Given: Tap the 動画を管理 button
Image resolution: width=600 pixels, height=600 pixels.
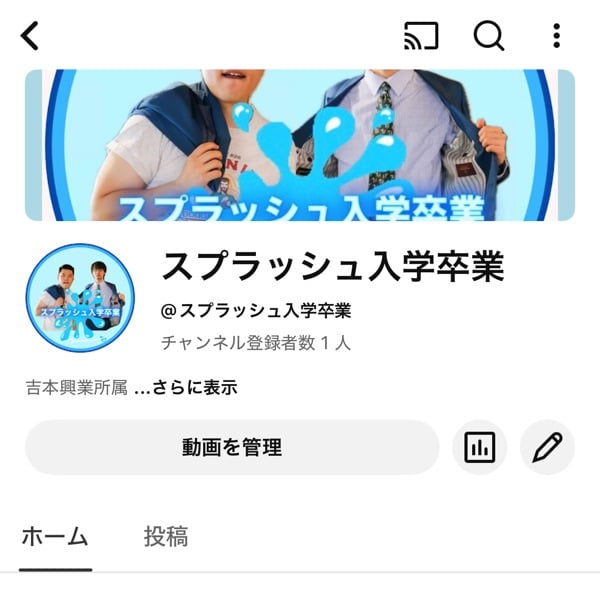Looking at the screenshot, I should [232, 447].
